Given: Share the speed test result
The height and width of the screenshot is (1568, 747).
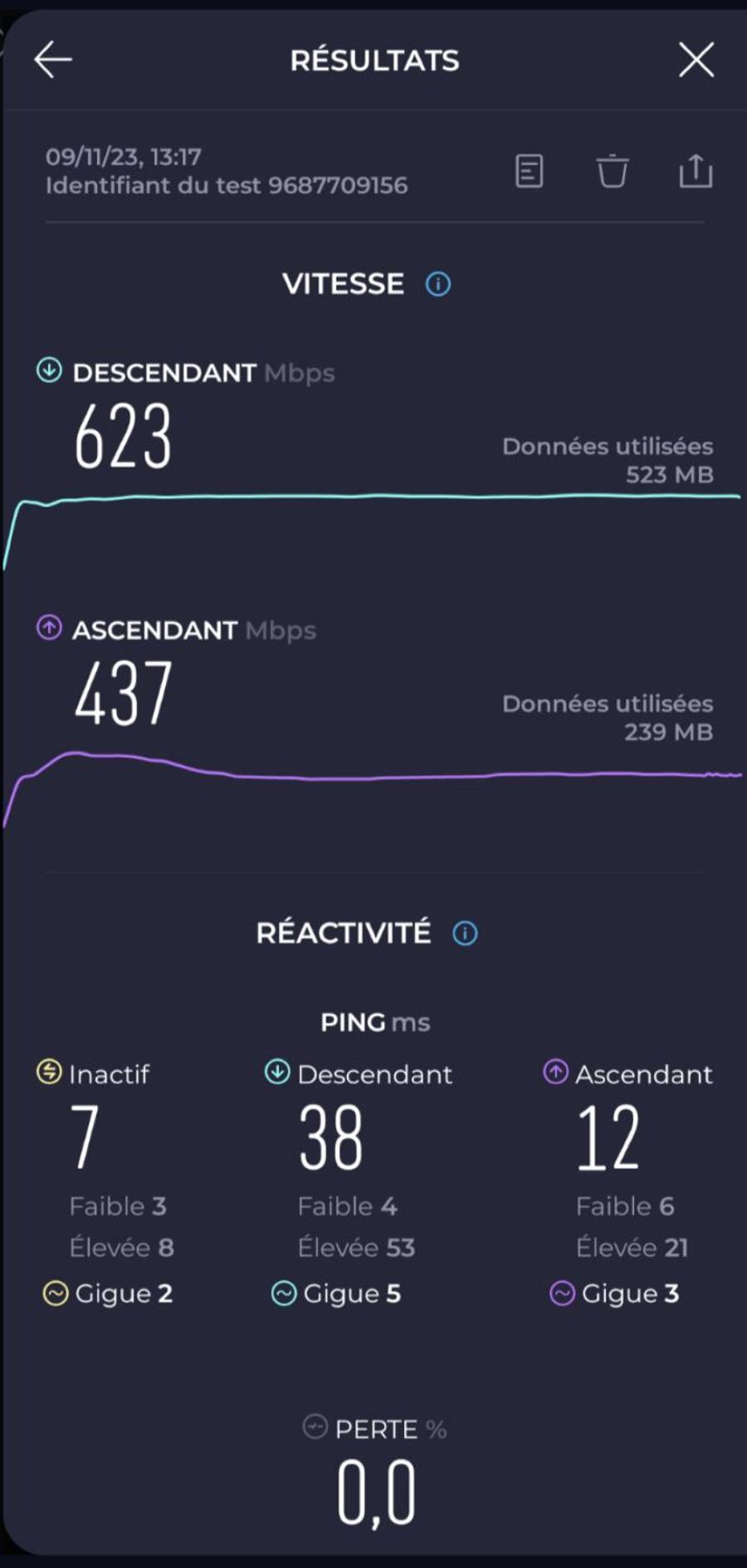Looking at the screenshot, I should [696, 172].
